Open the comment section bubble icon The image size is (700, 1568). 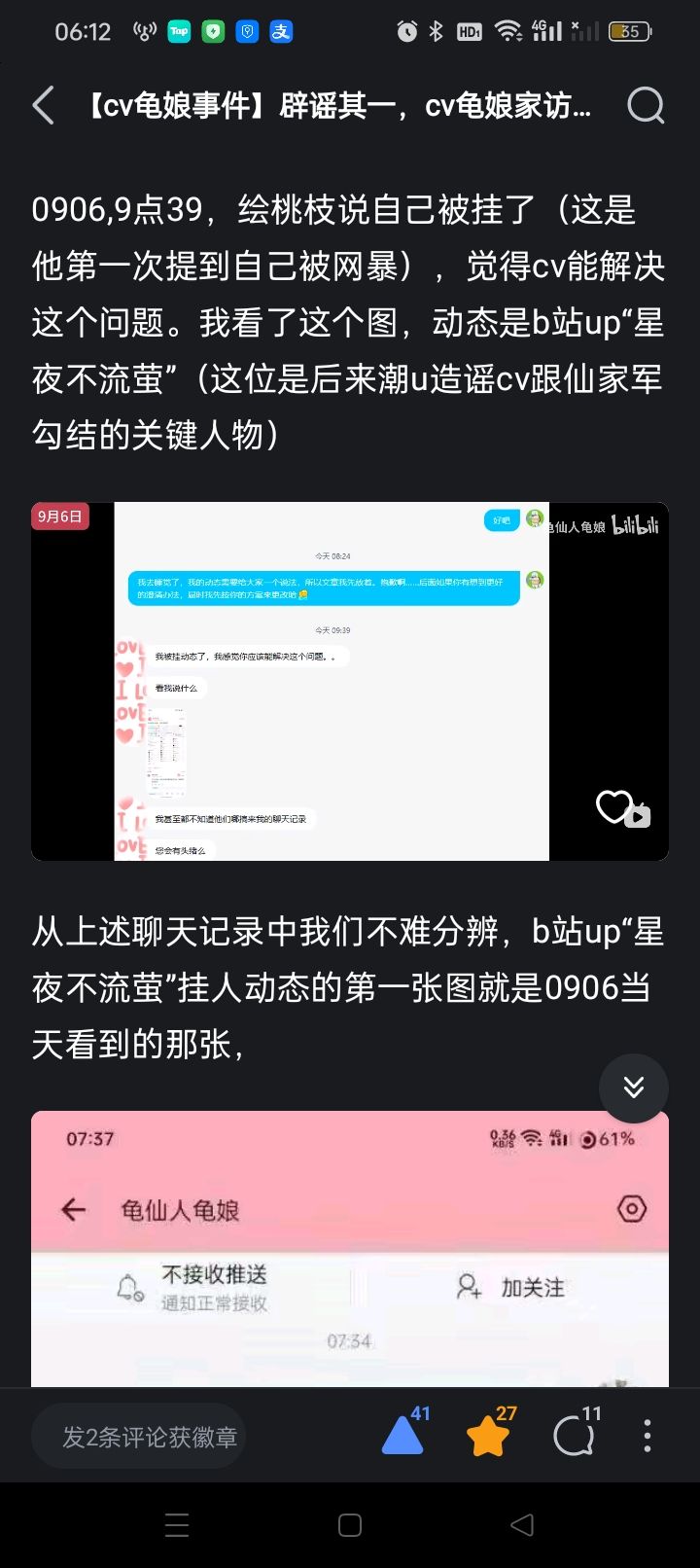coord(575,1435)
